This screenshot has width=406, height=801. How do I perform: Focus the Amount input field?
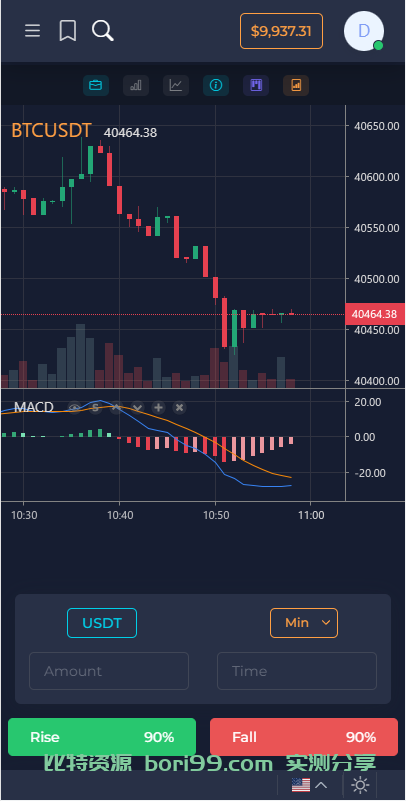tap(109, 671)
